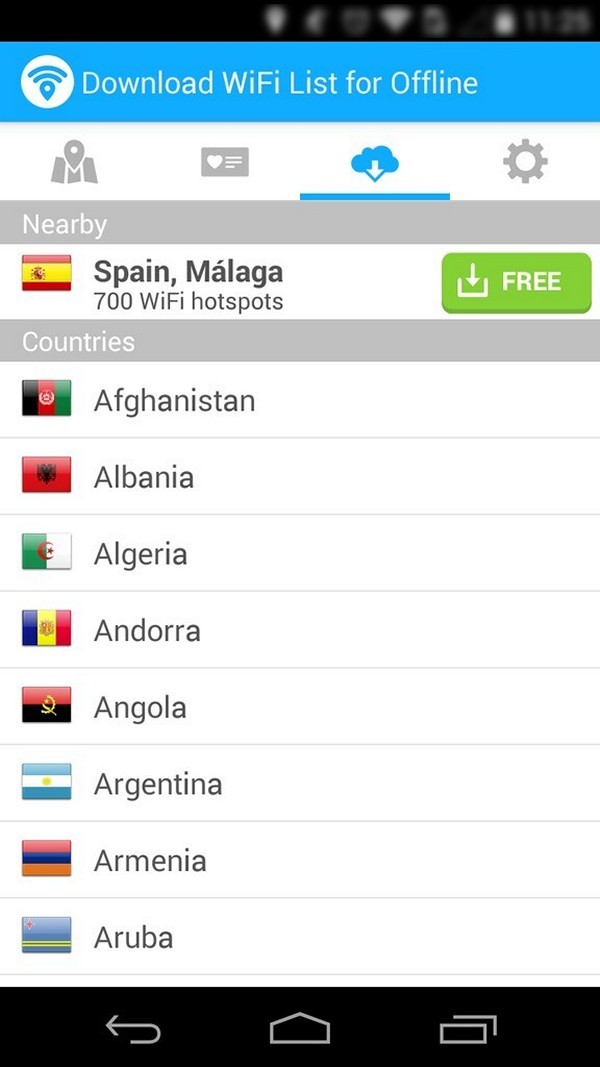The width and height of the screenshot is (600, 1067).
Task: Open Algeria's WiFi lists
Action: click(300, 553)
